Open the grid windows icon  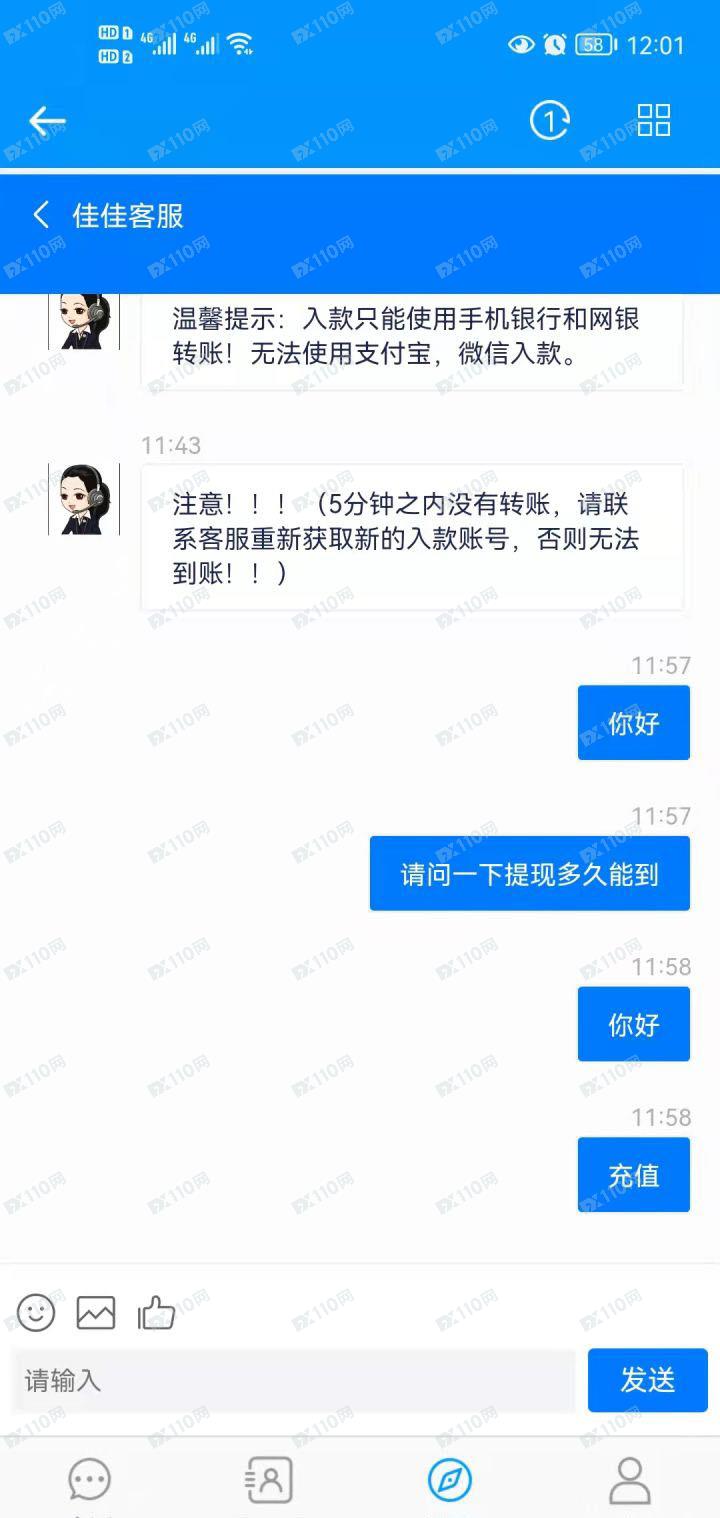pos(654,121)
